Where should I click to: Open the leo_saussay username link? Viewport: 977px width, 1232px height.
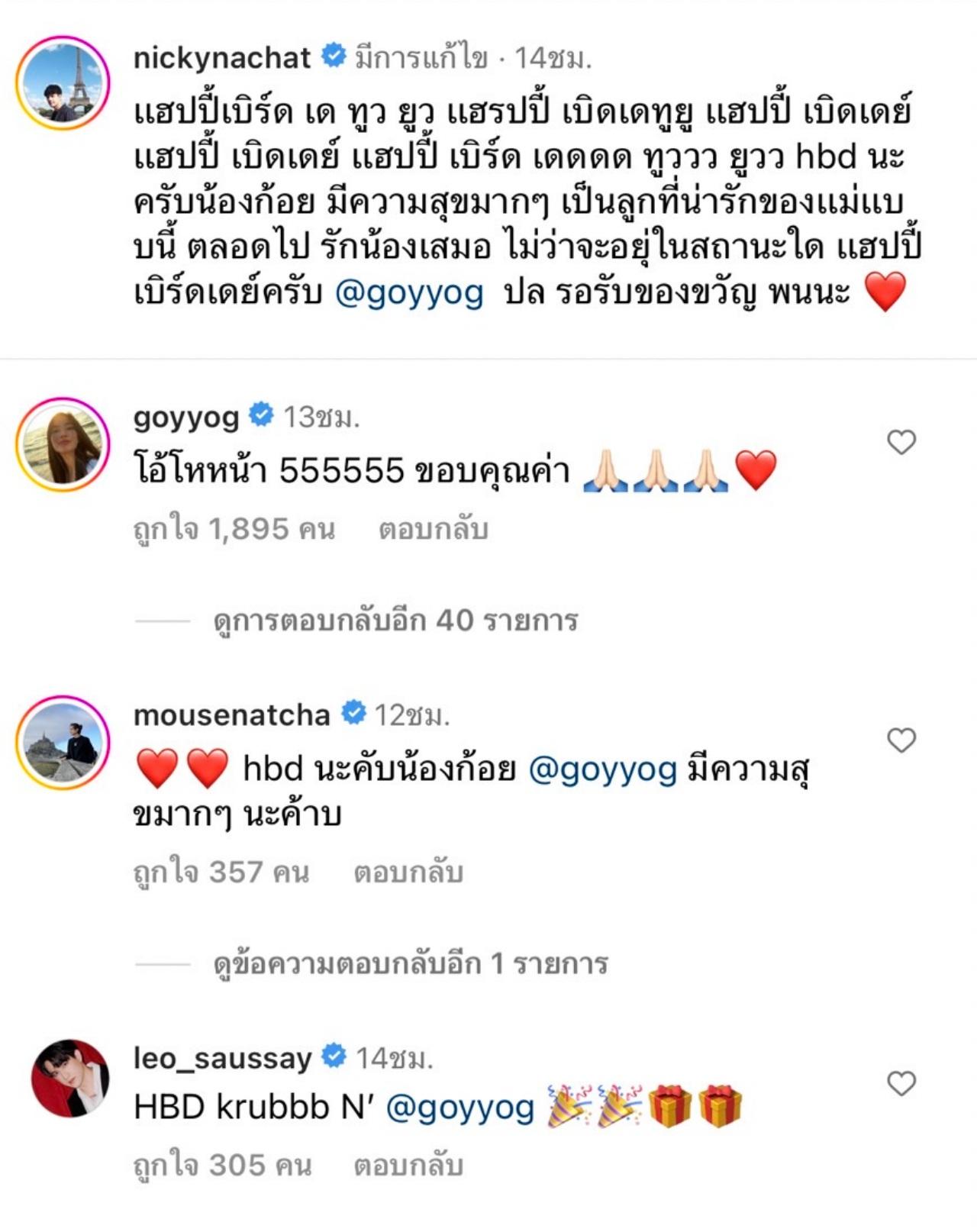(223, 1059)
